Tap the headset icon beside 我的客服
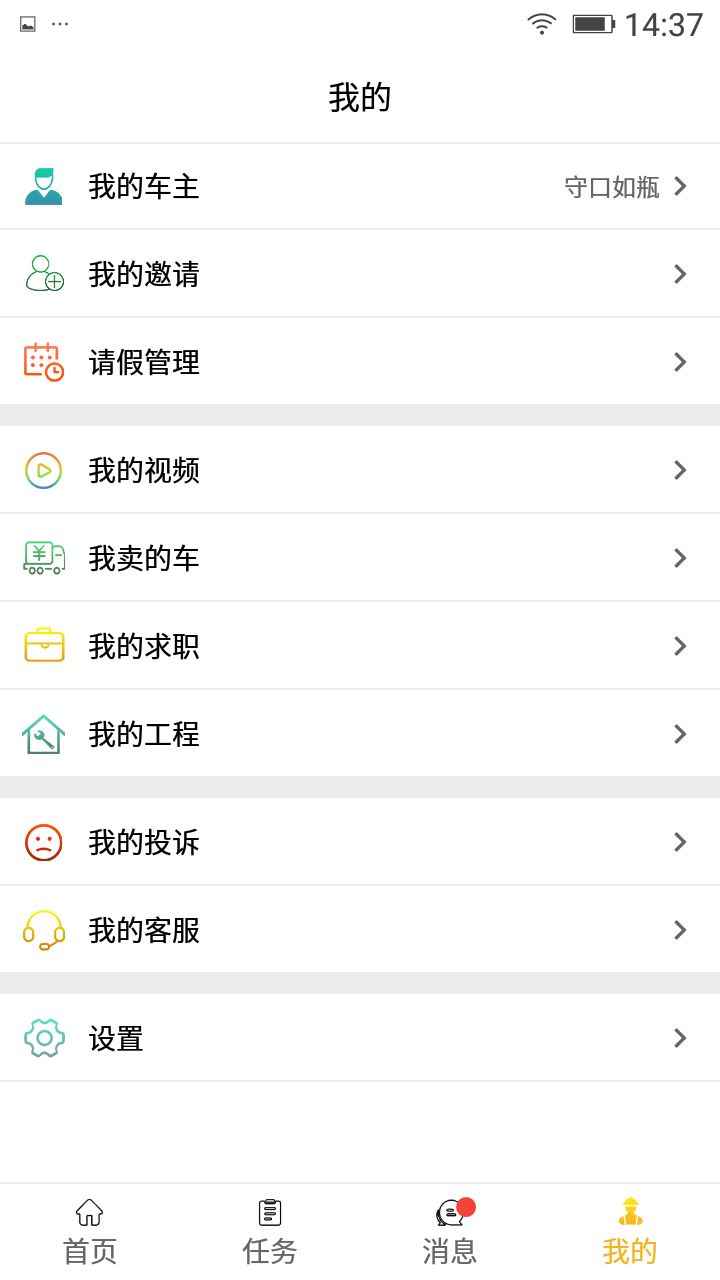The height and width of the screenshot is (1280, 720). point(41,929)
